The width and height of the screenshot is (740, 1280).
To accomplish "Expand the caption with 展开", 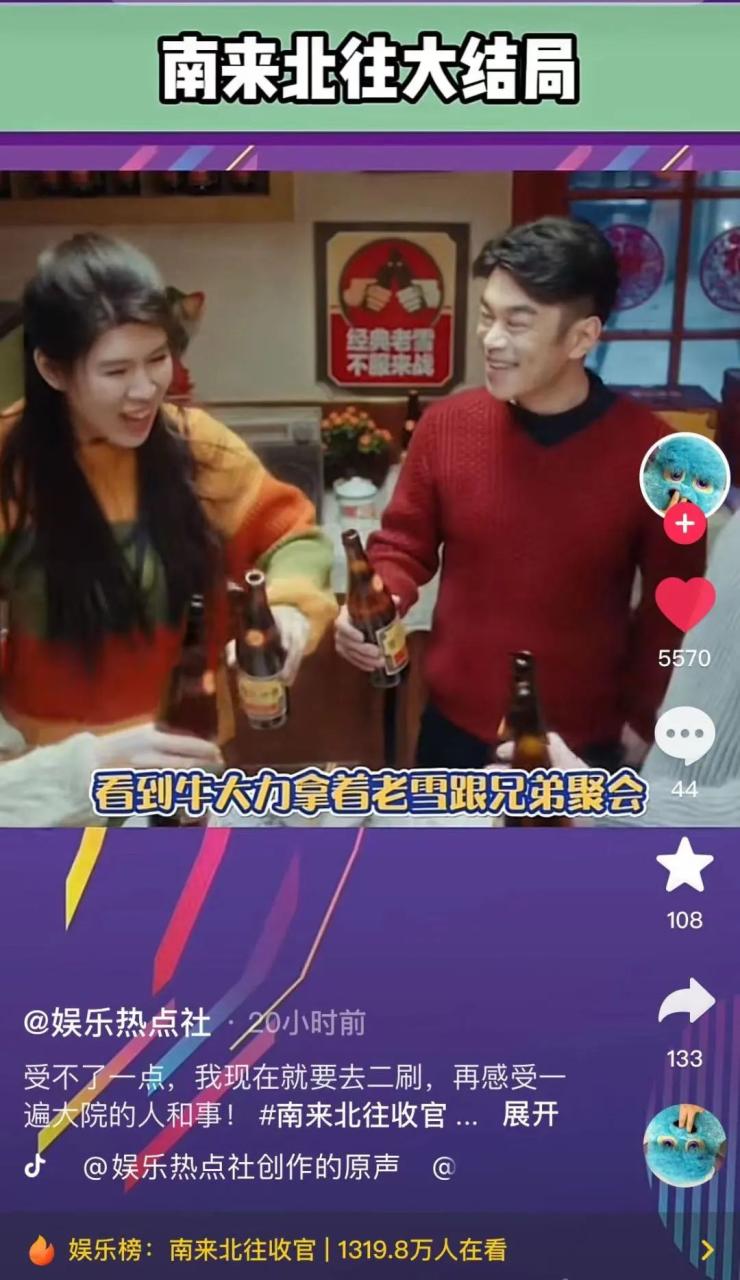I will pos(530,1115).
